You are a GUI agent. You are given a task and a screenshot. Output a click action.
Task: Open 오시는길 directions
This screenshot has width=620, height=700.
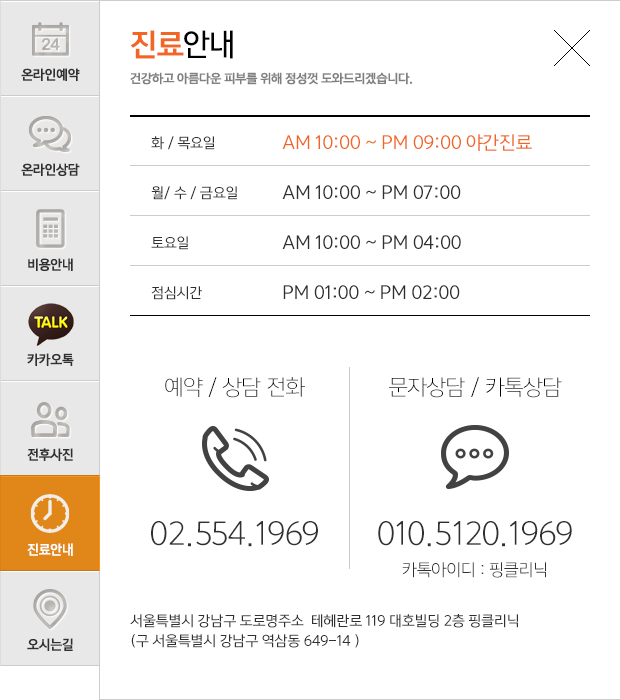(50, 619)
